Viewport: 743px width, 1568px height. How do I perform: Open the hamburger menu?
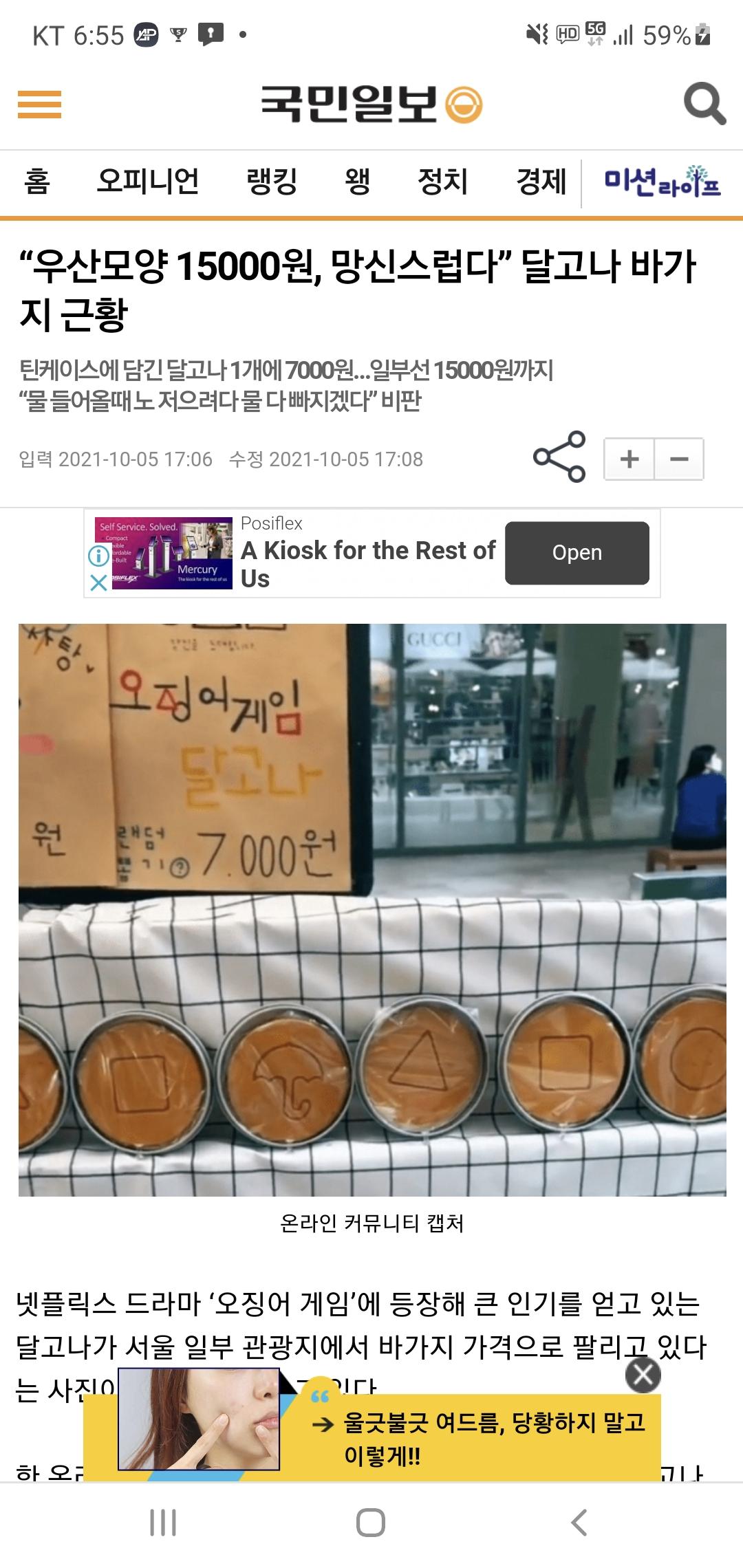[39, 105]
